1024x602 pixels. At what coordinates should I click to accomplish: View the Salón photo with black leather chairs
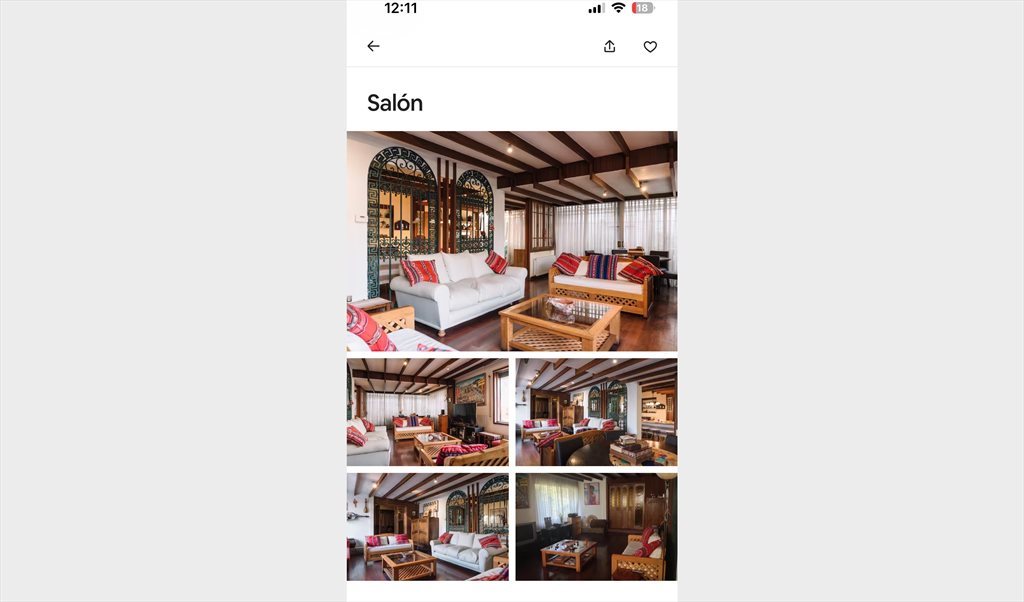(x=596, y=412)
